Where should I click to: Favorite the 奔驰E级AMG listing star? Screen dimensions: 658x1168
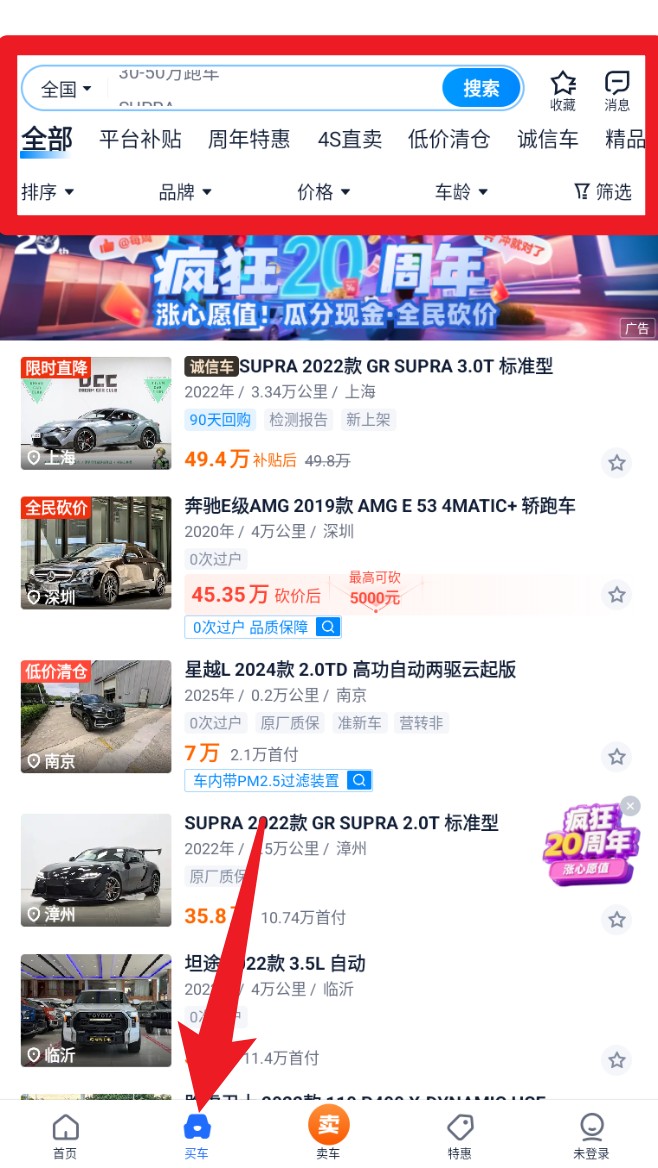click(x=617, y=595)
